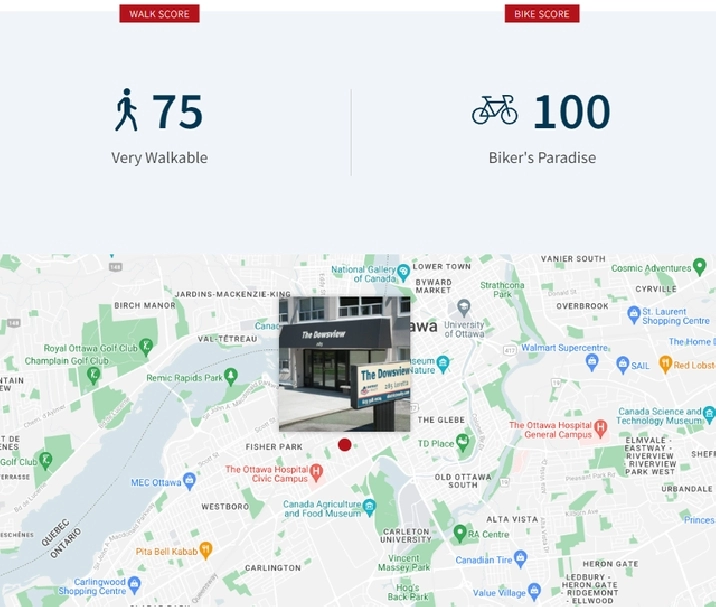This screenshot has width=716, height=607.
Task: Tap the Canada Agriculture and Food Museum pin
Action: coord(369,506)
